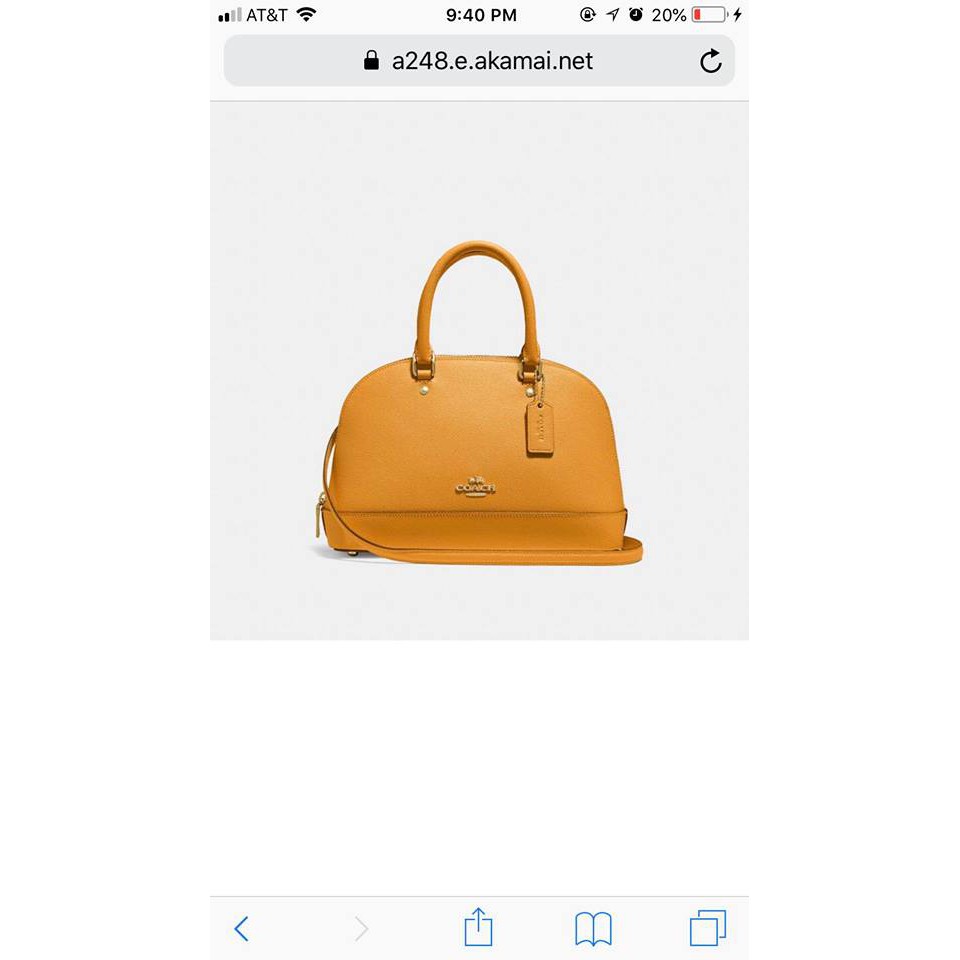
Task: Open the share sheet
Action: tap(478, 928)
